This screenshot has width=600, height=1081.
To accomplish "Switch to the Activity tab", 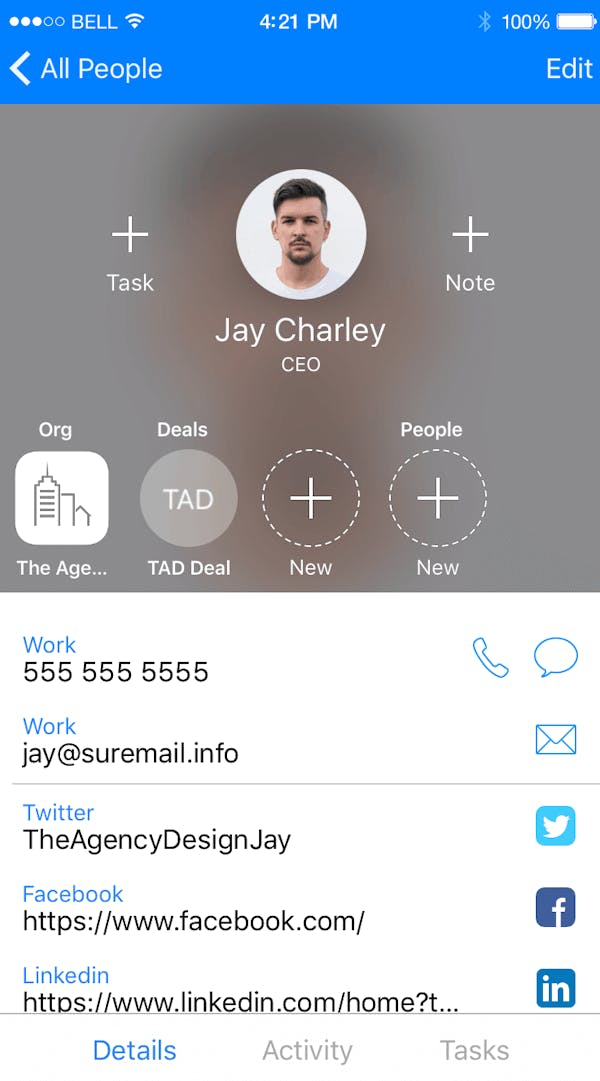I will pos(307,1050).
